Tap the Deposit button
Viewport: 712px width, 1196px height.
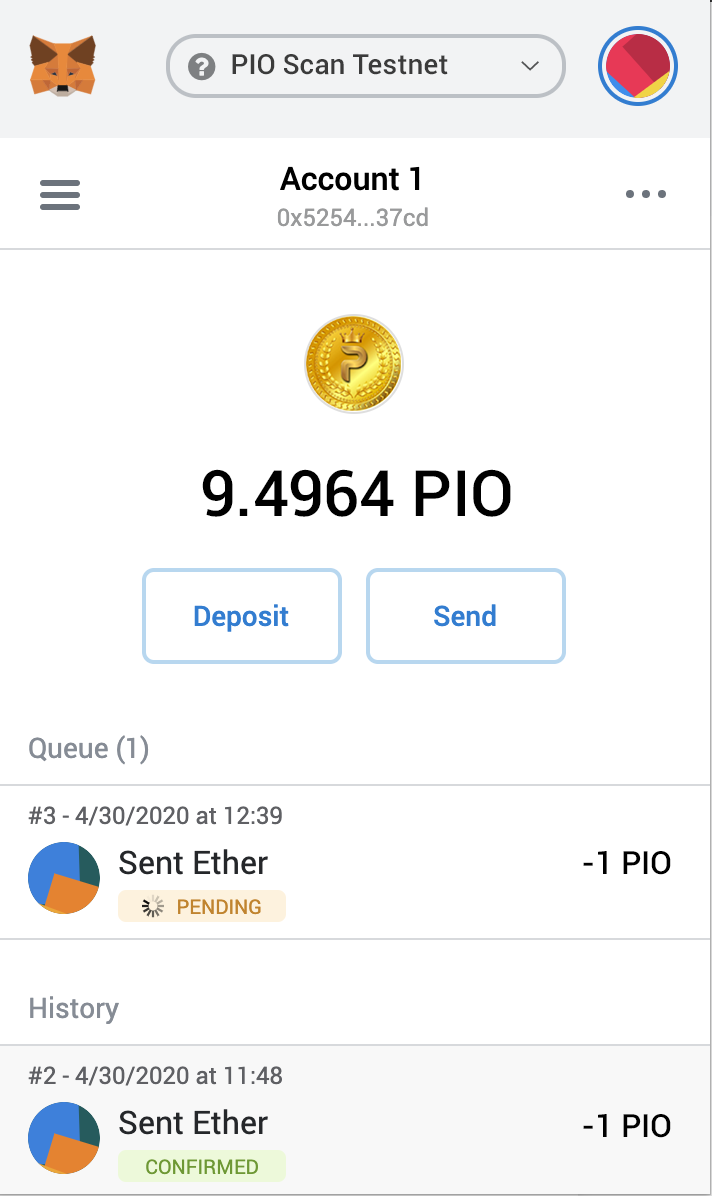[x=241, y=616]
